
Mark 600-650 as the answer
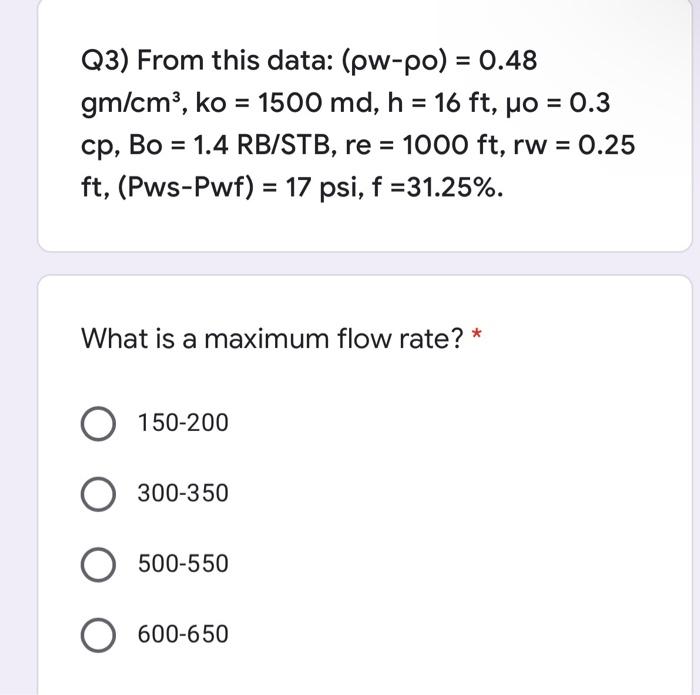click(x=97, y=635)
